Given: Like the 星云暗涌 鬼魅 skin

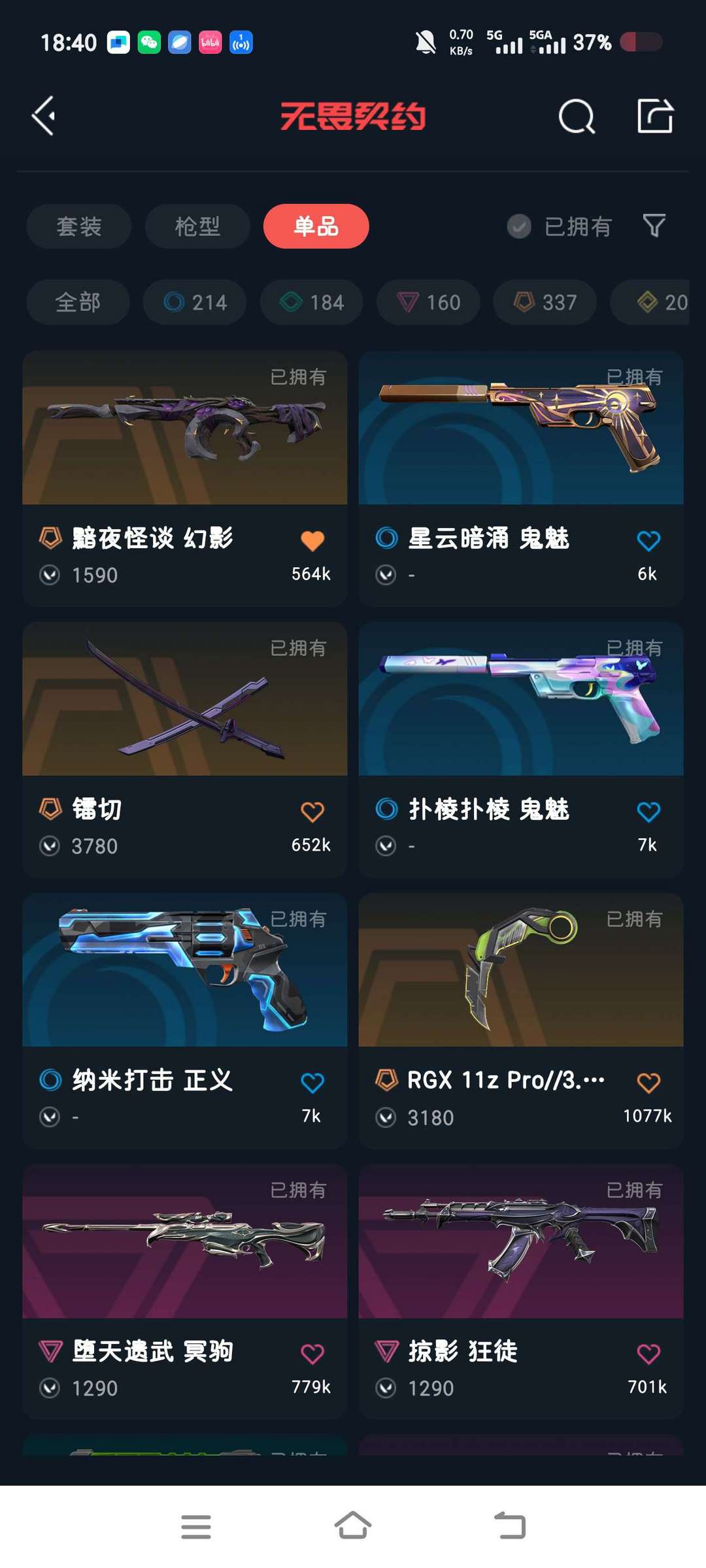Looking at the screenshot, I should (x=648, y=540).
